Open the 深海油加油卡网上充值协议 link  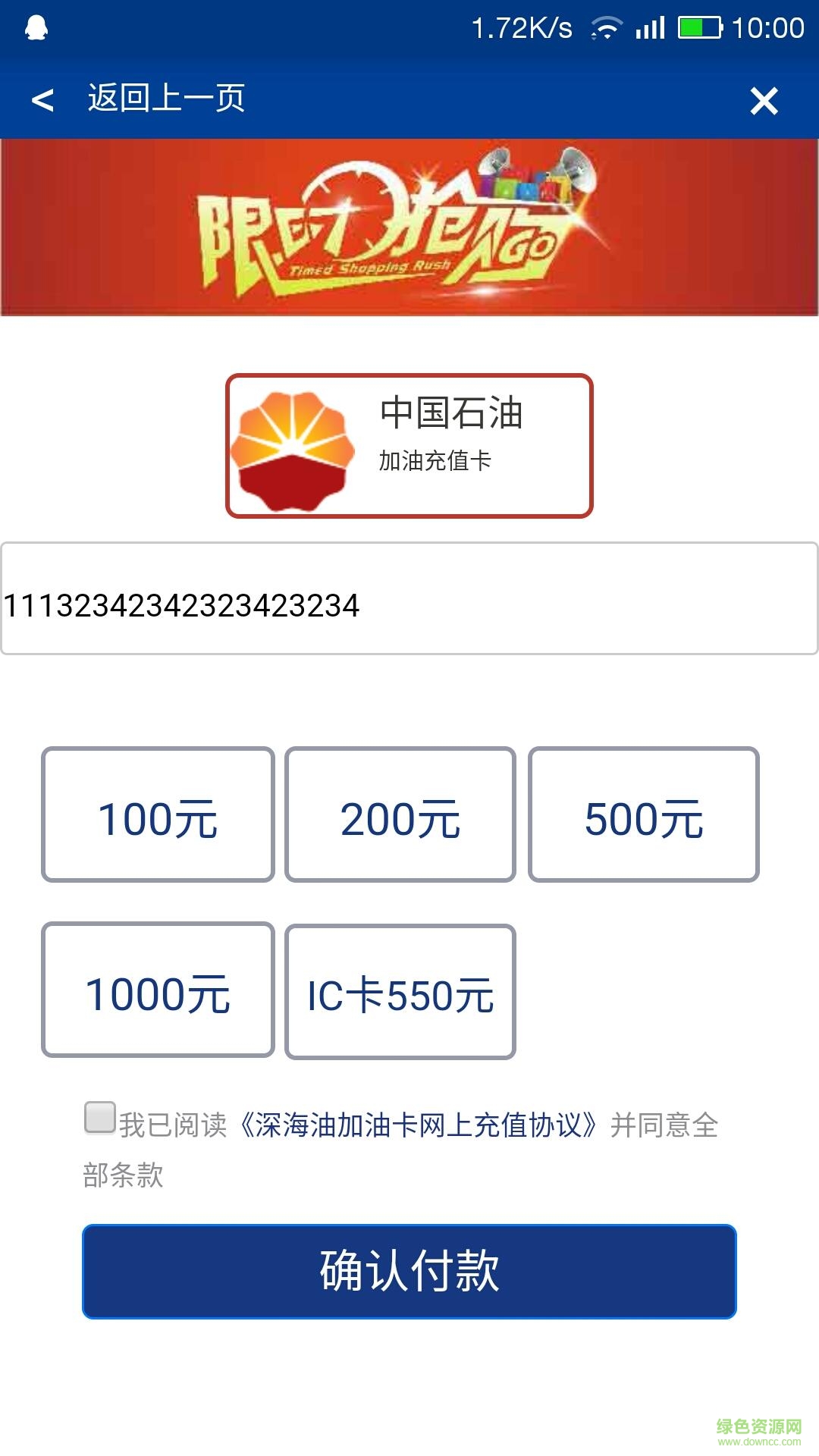tap(422, 1125)
